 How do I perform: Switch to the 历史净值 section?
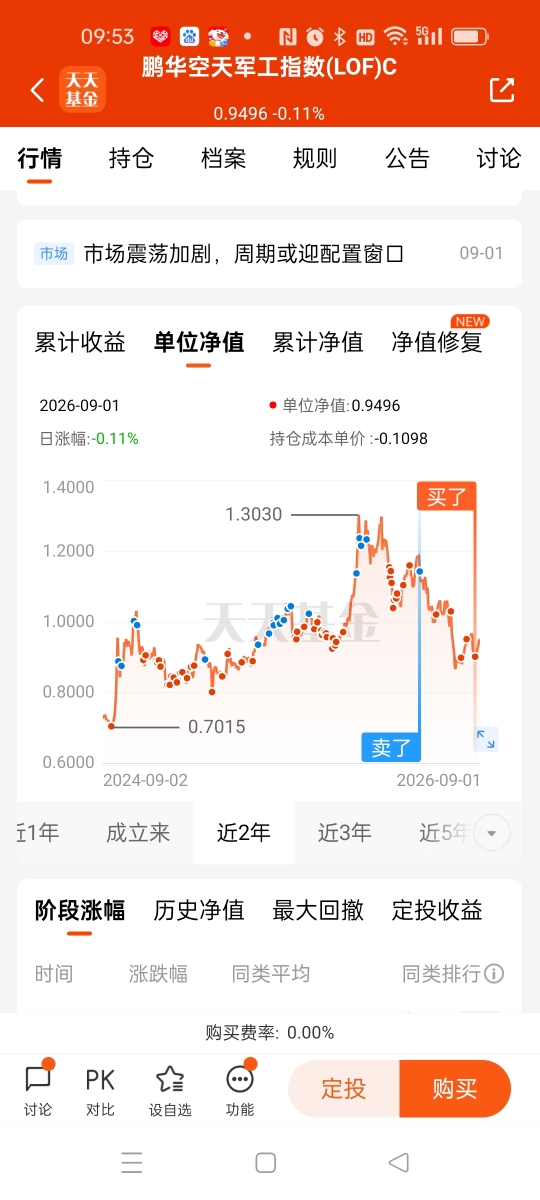click(199, 910)
